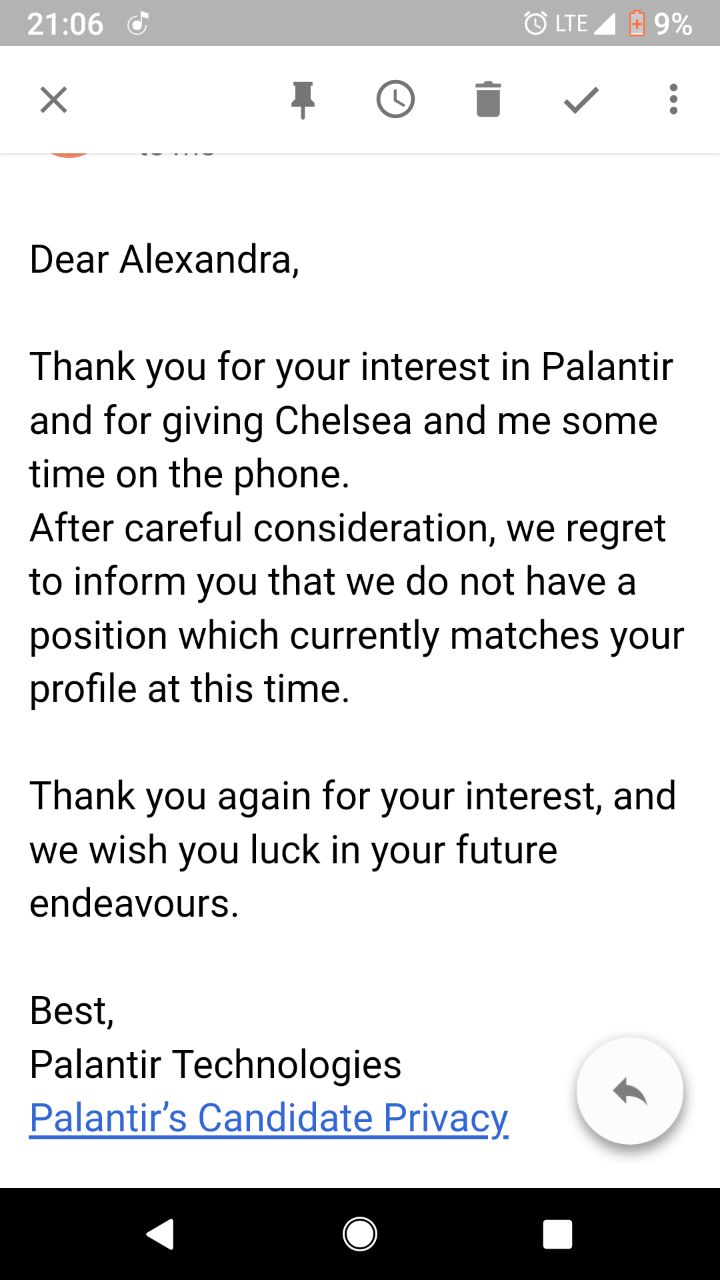The height and width of the screenshot is (1280, 720).
Task: Reply using the floating arrow button
Action: [630, 1091]
